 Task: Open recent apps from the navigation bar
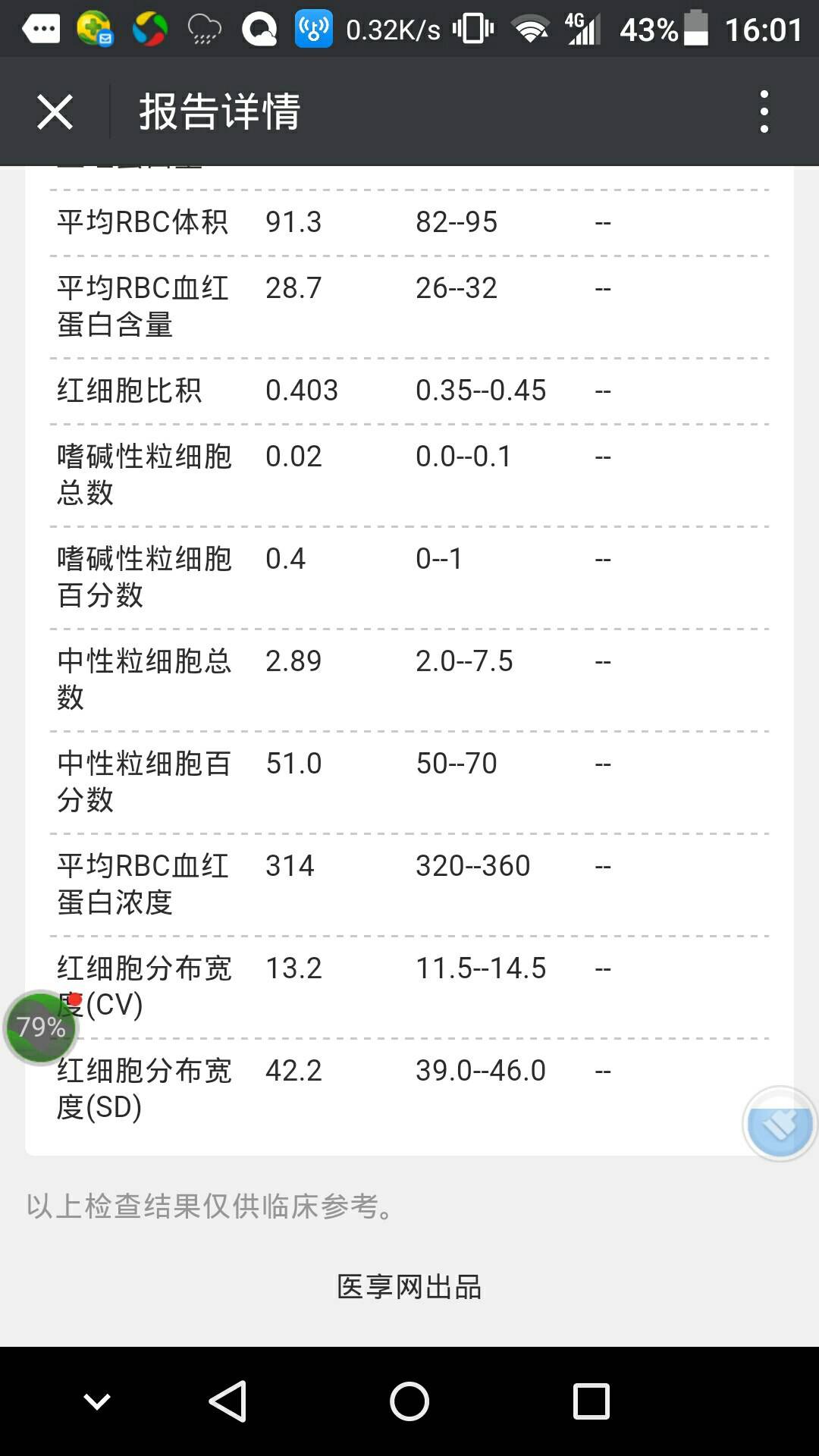pyautogui.click(x=591, y=1401)
